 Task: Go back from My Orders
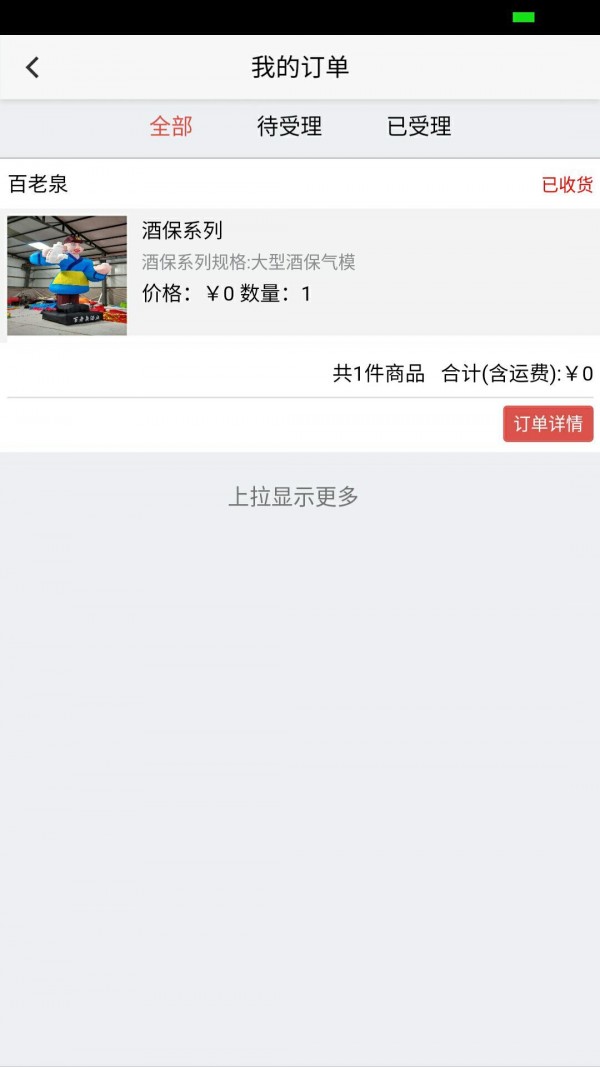pyautogui.click(x=33, y=67)
